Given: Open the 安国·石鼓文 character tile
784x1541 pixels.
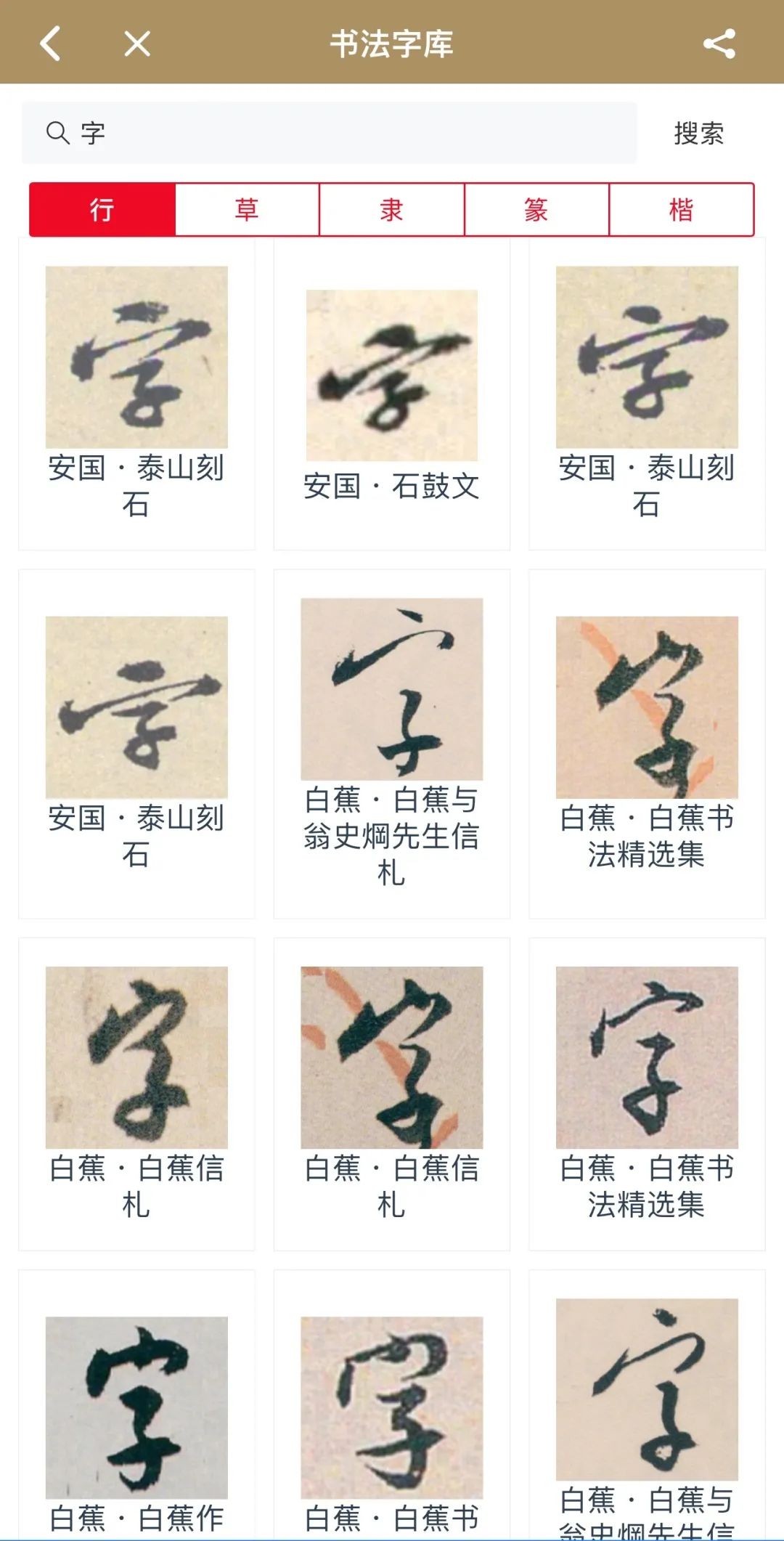Looking at the screenshot, I should 391,394.
